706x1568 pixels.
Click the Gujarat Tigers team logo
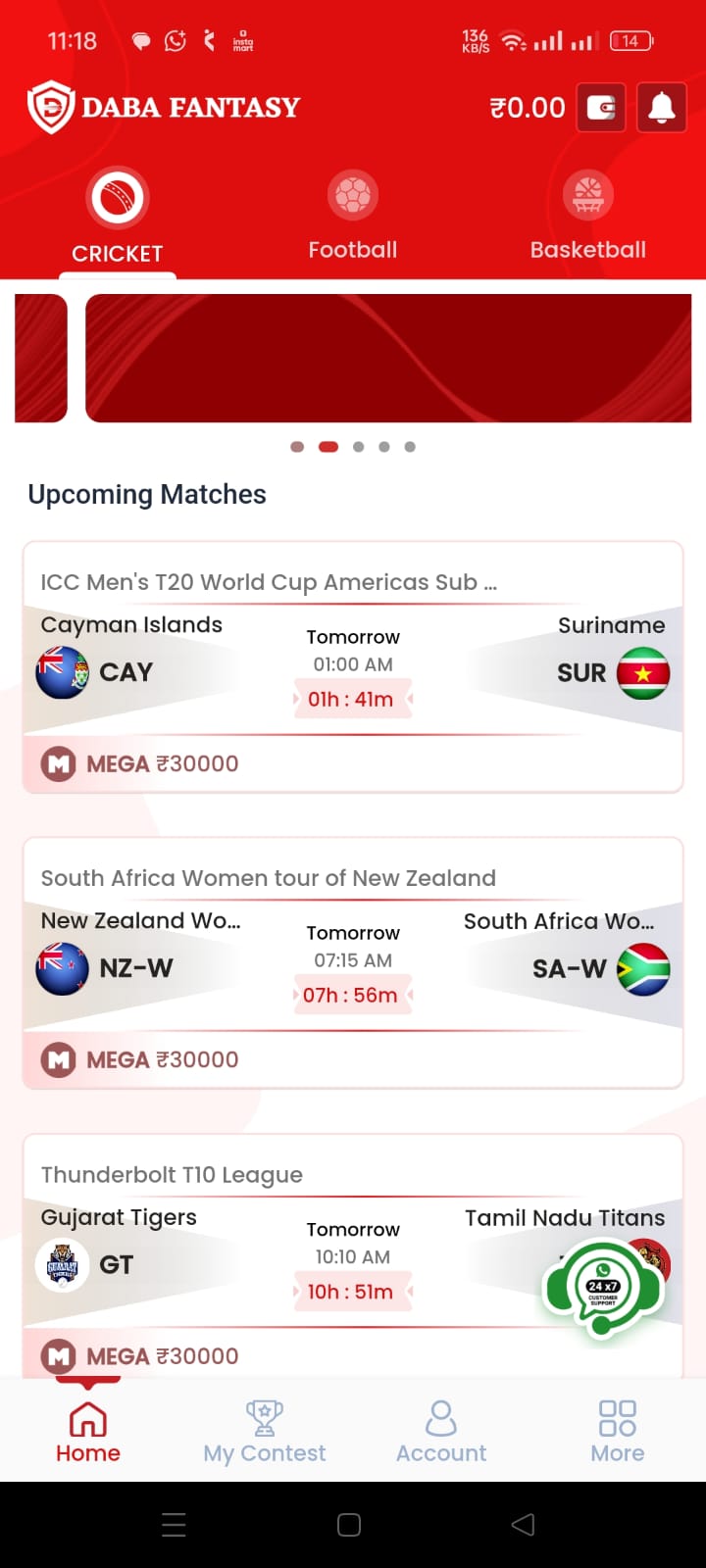click(x=62, y=1264)
